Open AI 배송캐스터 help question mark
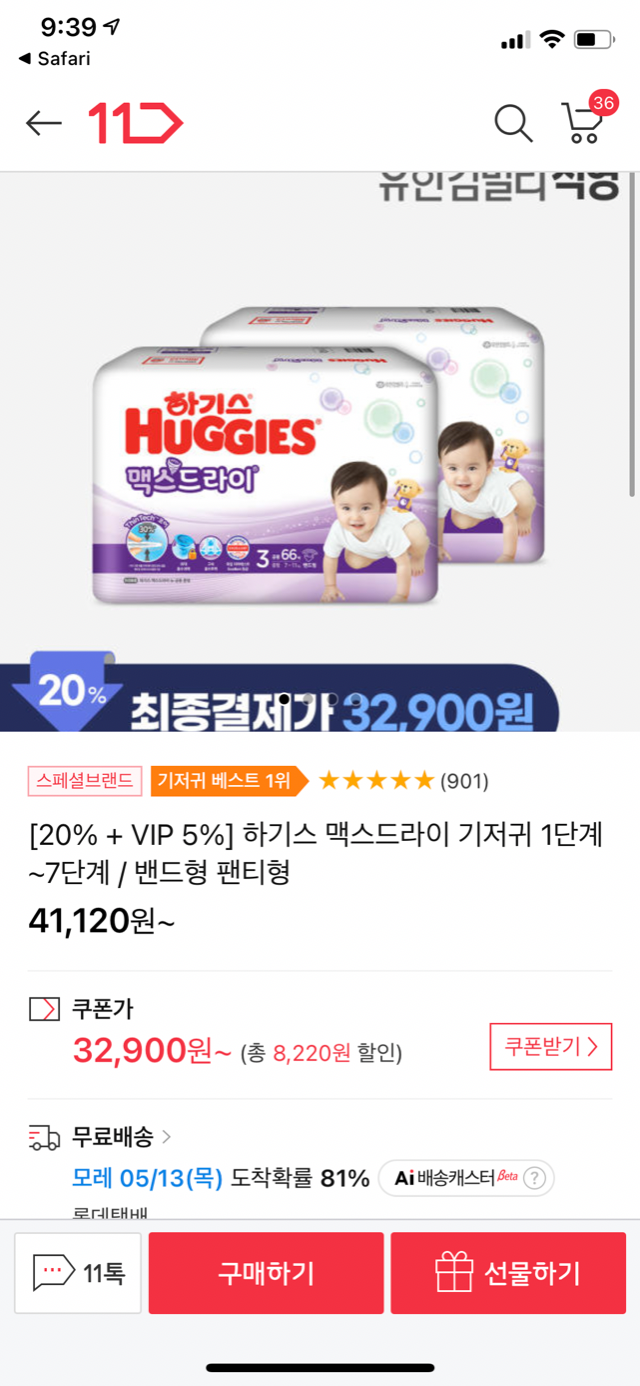The image size is (640, 1386). [x=537, y=1178]
